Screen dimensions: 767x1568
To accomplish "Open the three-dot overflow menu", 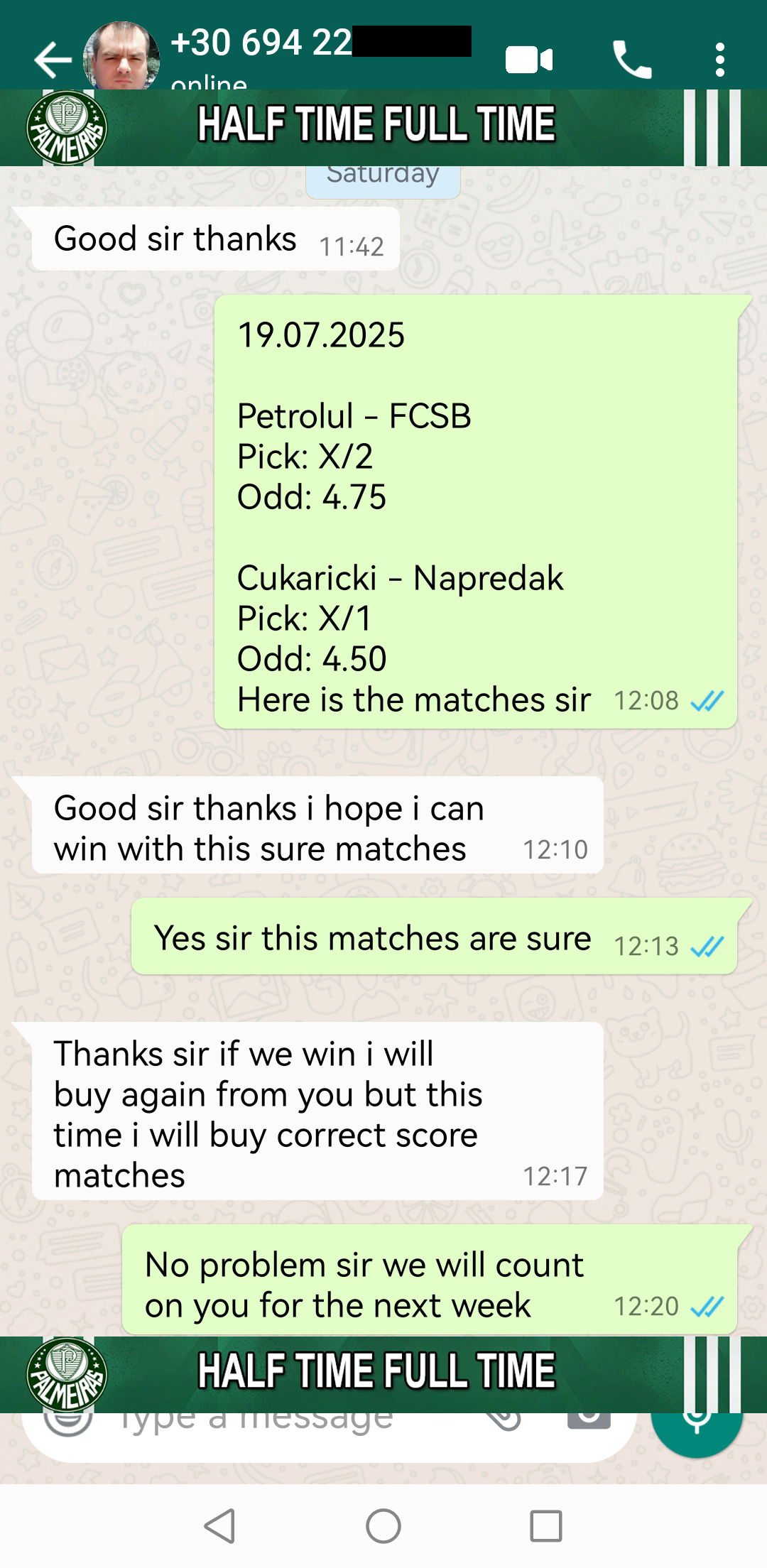I will click(x=720, y=60).
